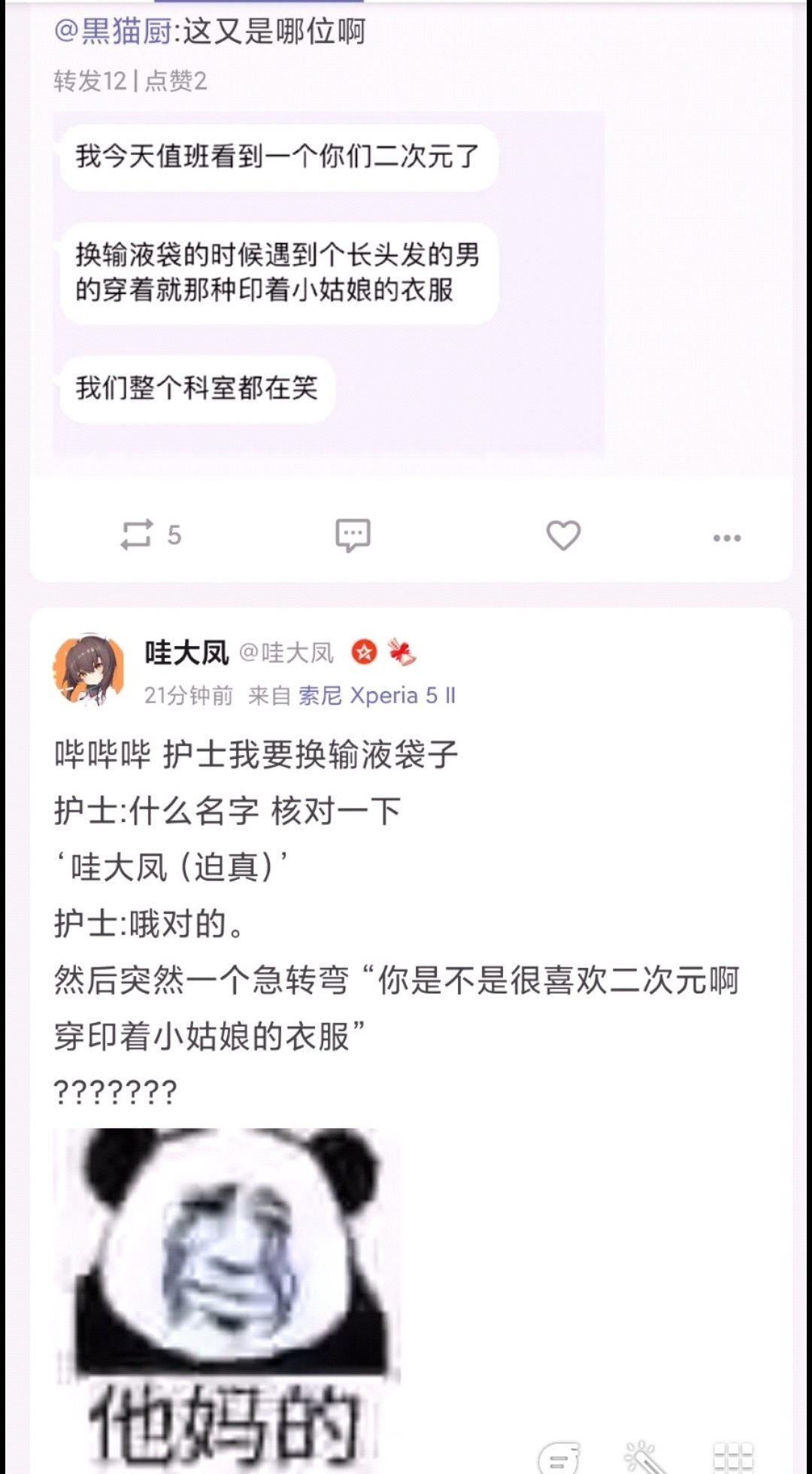Open the @黑猫厨 mention link
The height and width of the screenshot is (1474, 812).
(113, 32)
